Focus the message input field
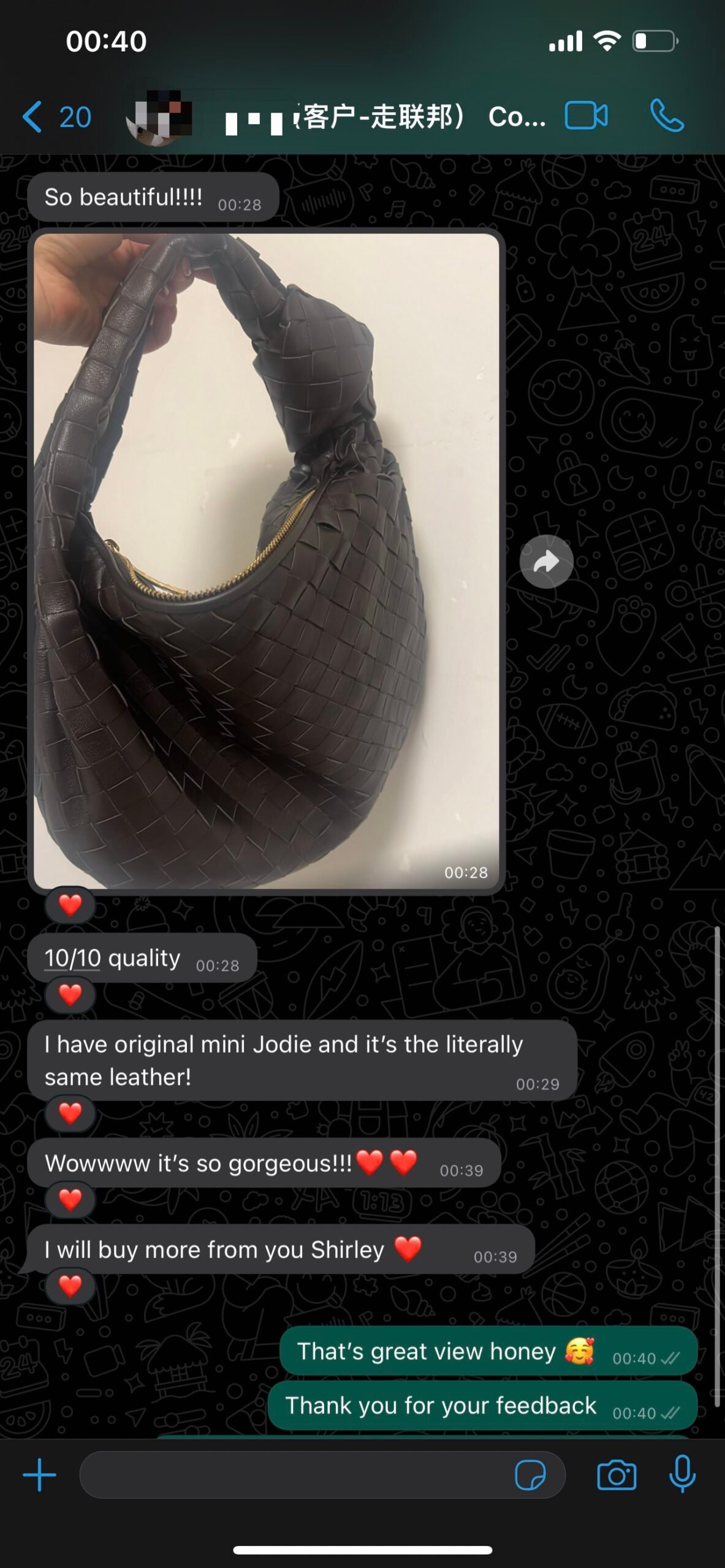Screen dimensions: 725x1568 click(x=294, y=1475)
